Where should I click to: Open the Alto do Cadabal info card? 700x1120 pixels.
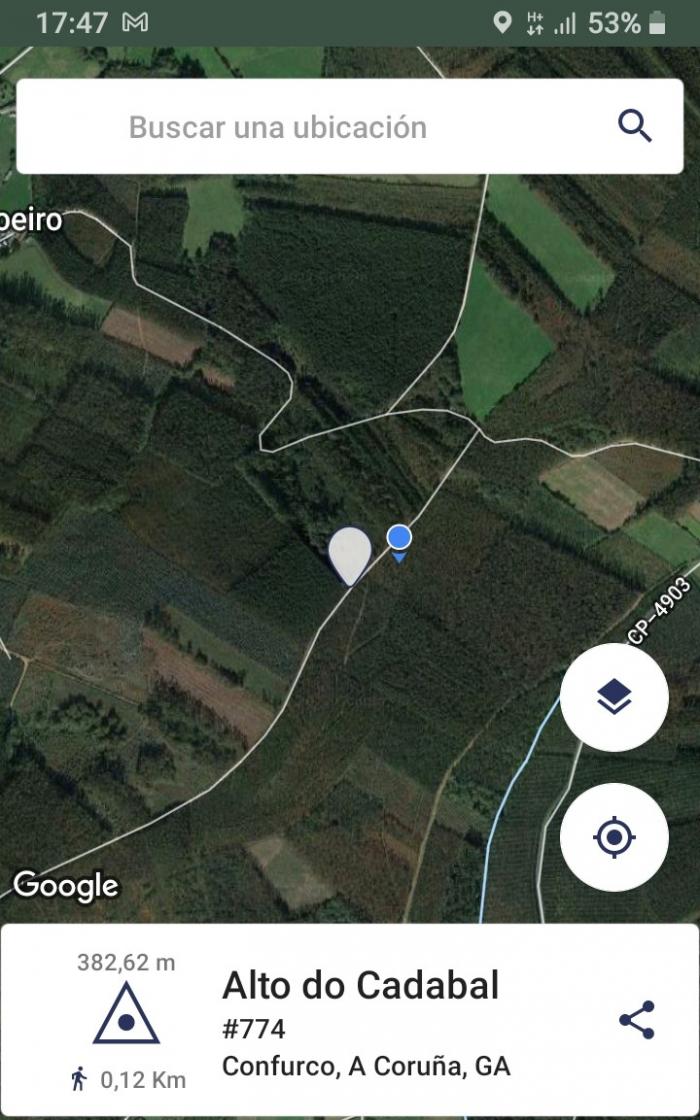(x=349, y=1019)
